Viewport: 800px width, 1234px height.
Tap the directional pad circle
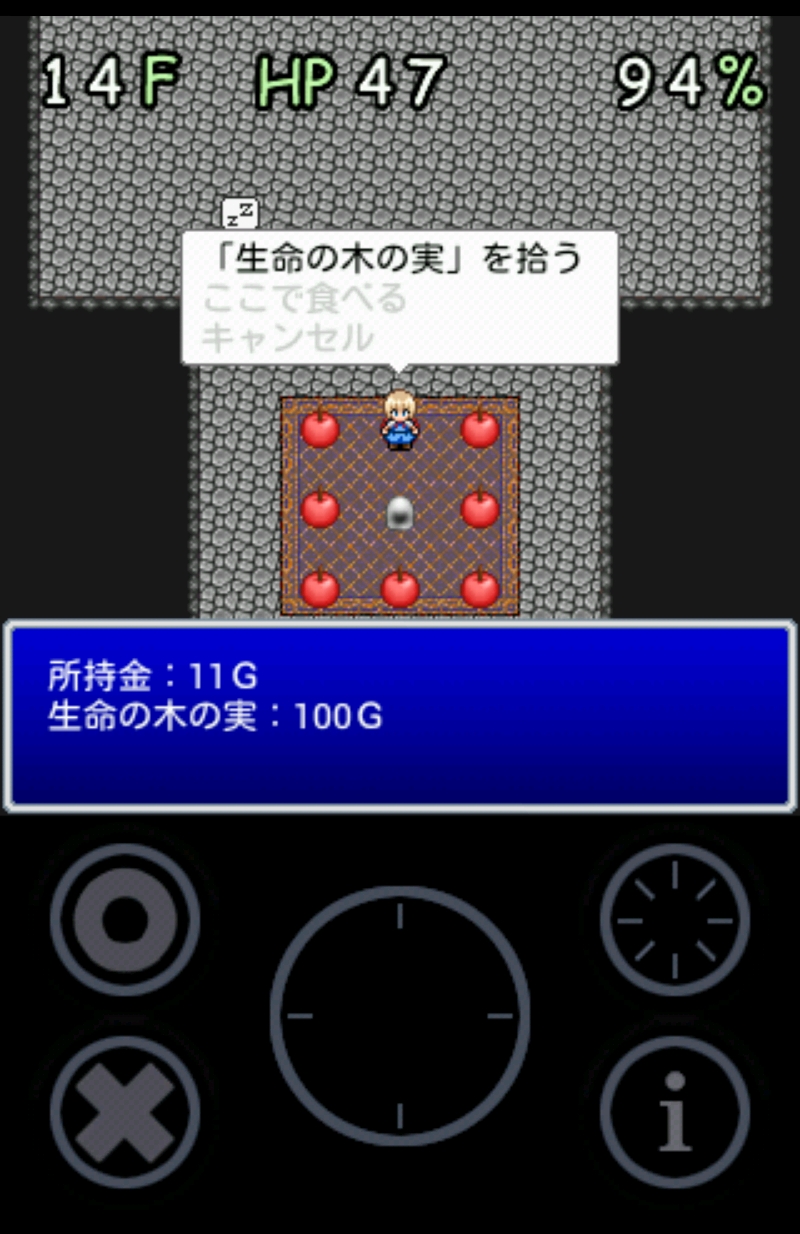pyautogui.click(x=400, y=1015)
